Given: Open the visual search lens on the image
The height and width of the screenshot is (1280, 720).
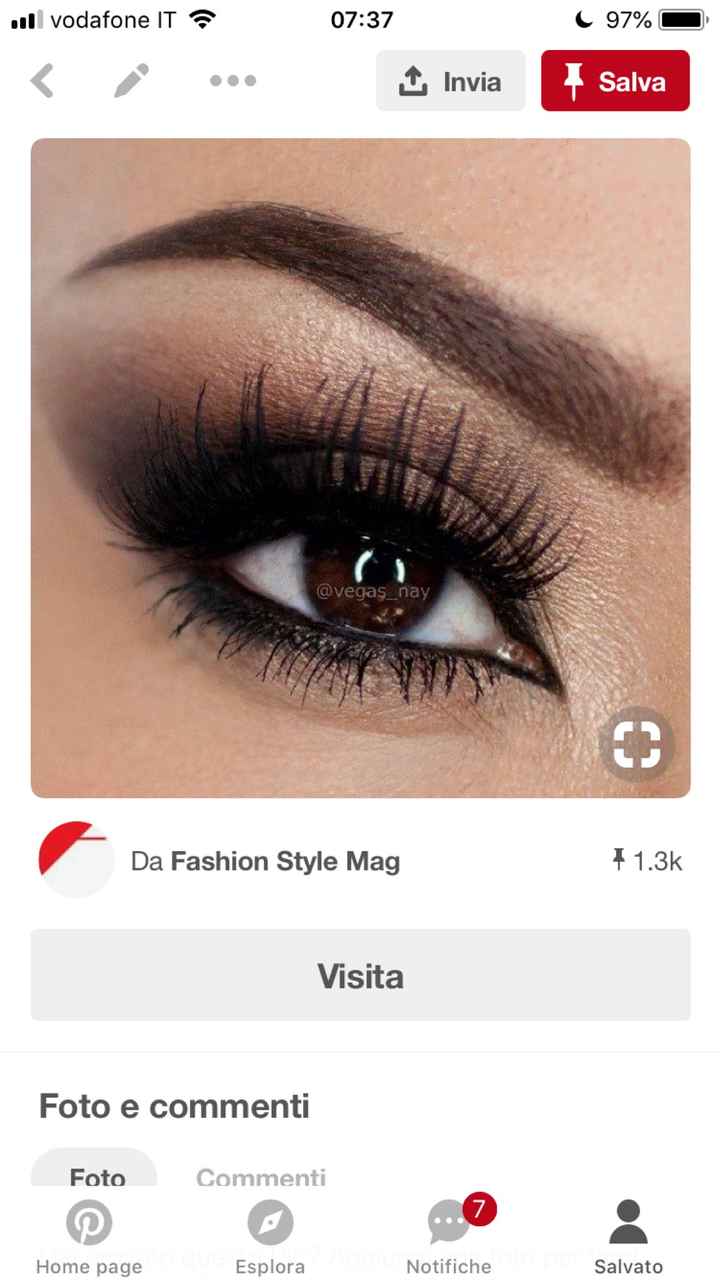Looking at the screenshot, I should (x=637, y=743).
